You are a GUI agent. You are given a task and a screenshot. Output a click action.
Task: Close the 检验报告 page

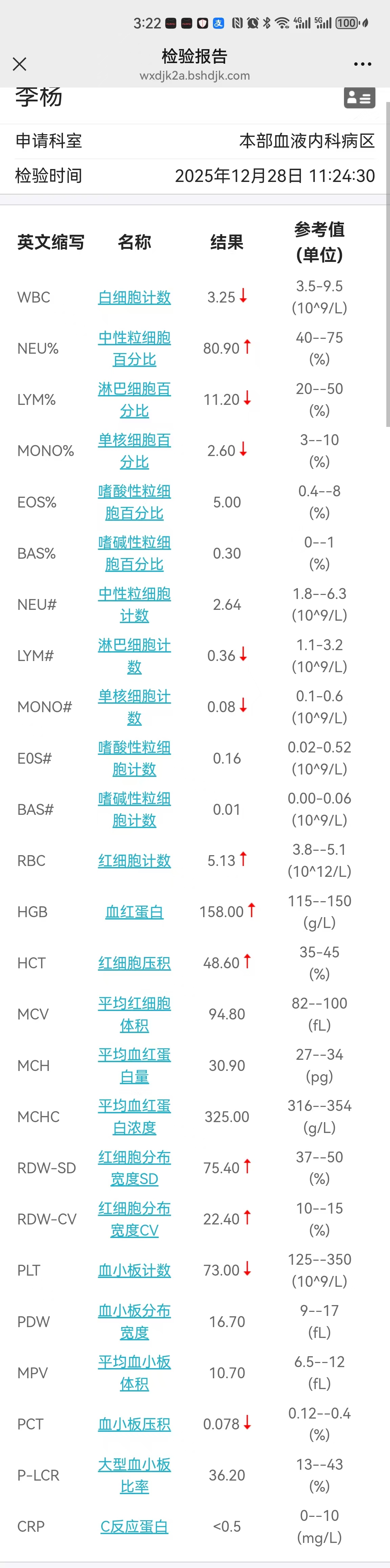[x=20, y=64]
